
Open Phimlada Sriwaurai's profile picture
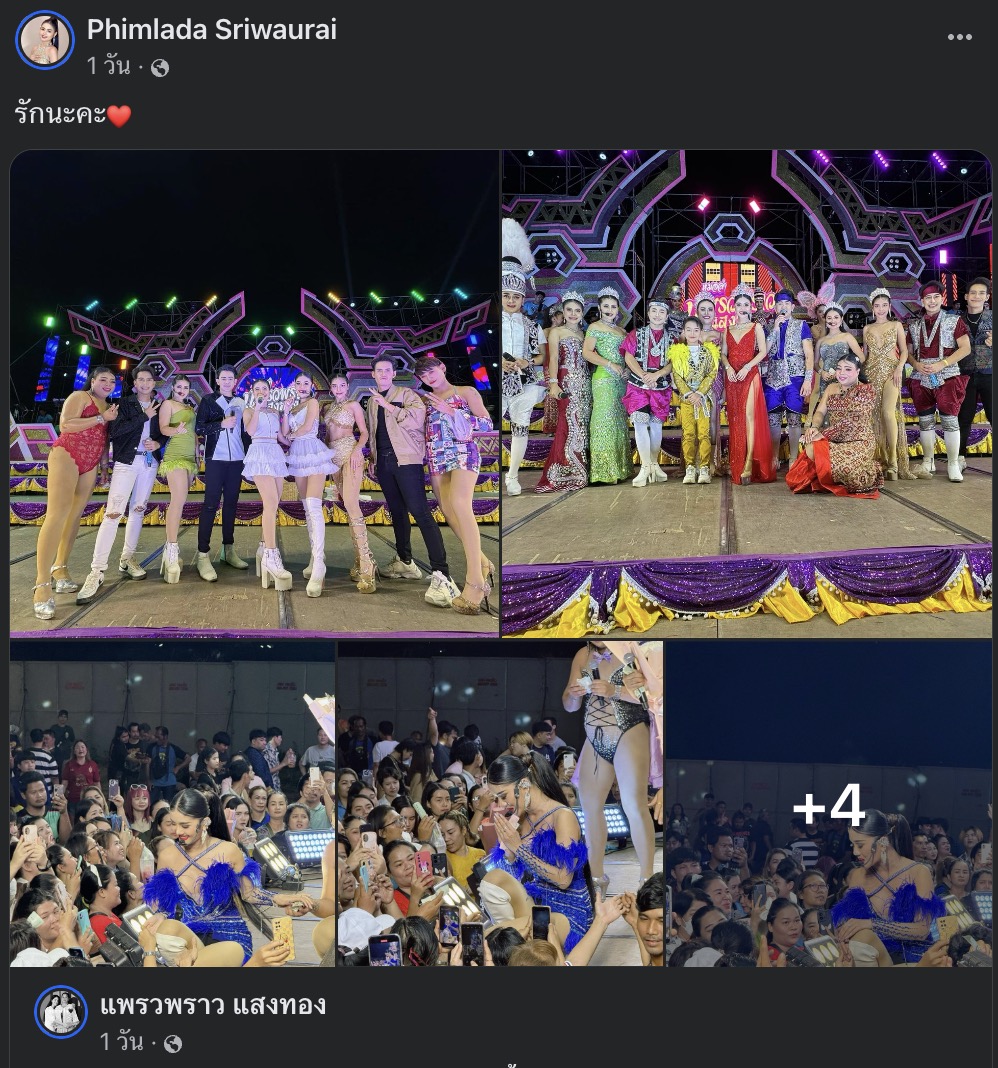click(x=45, y=41)
